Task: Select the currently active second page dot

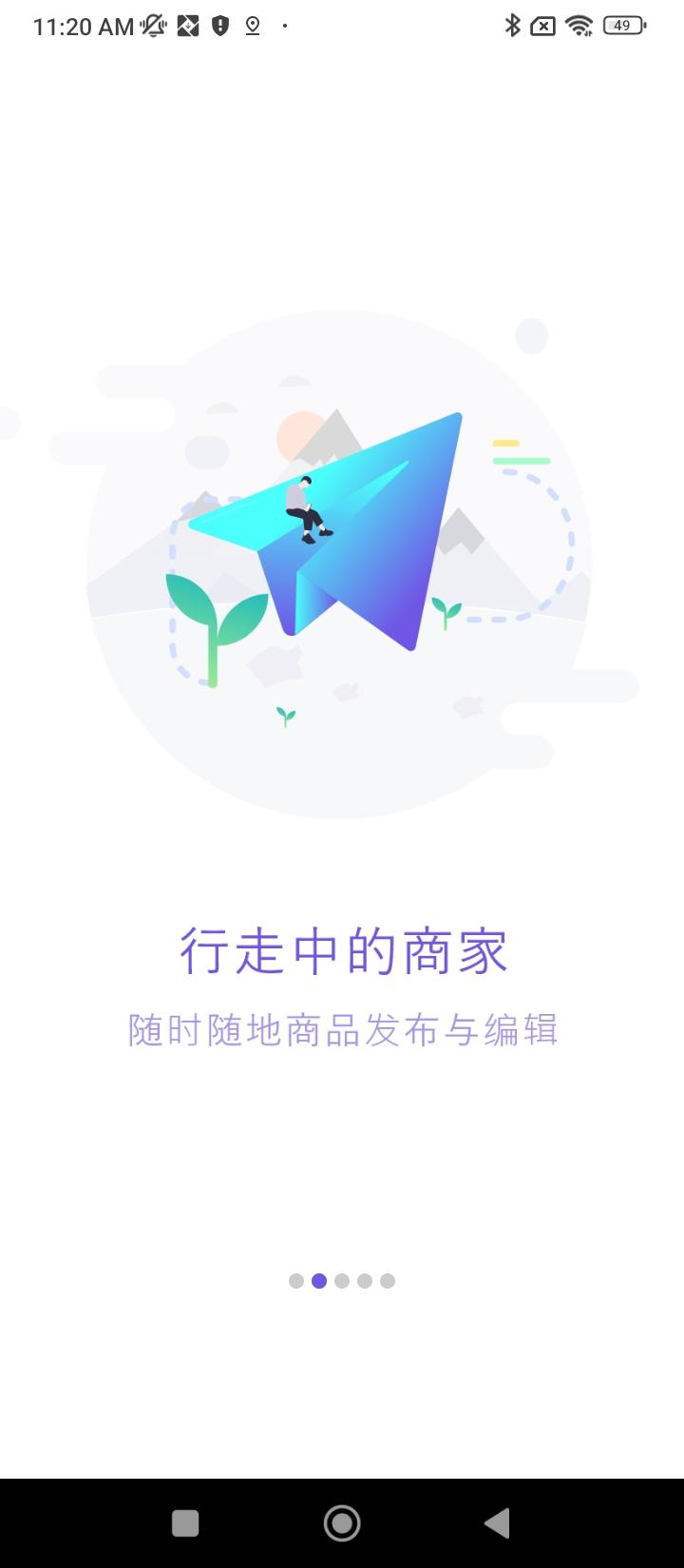Action: click(x=318, y=1281)
